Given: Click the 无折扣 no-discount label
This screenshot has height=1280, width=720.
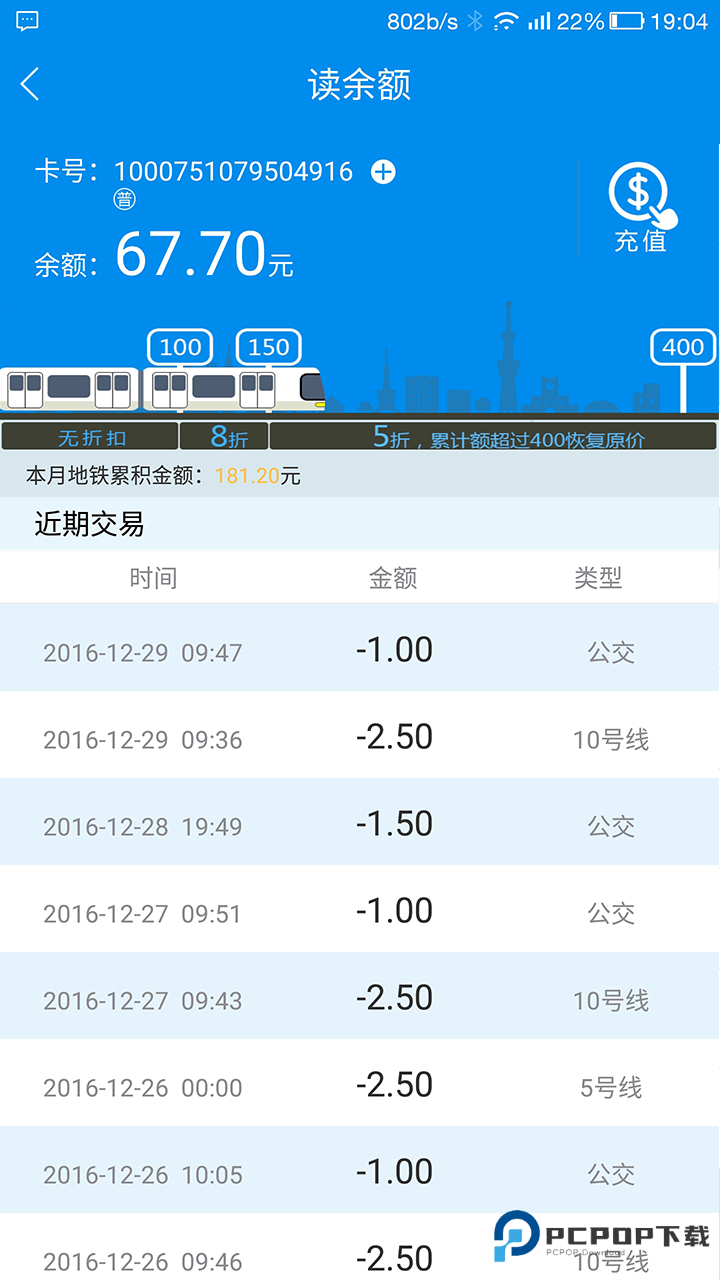Looking at the screenshot, I should 88,436.
